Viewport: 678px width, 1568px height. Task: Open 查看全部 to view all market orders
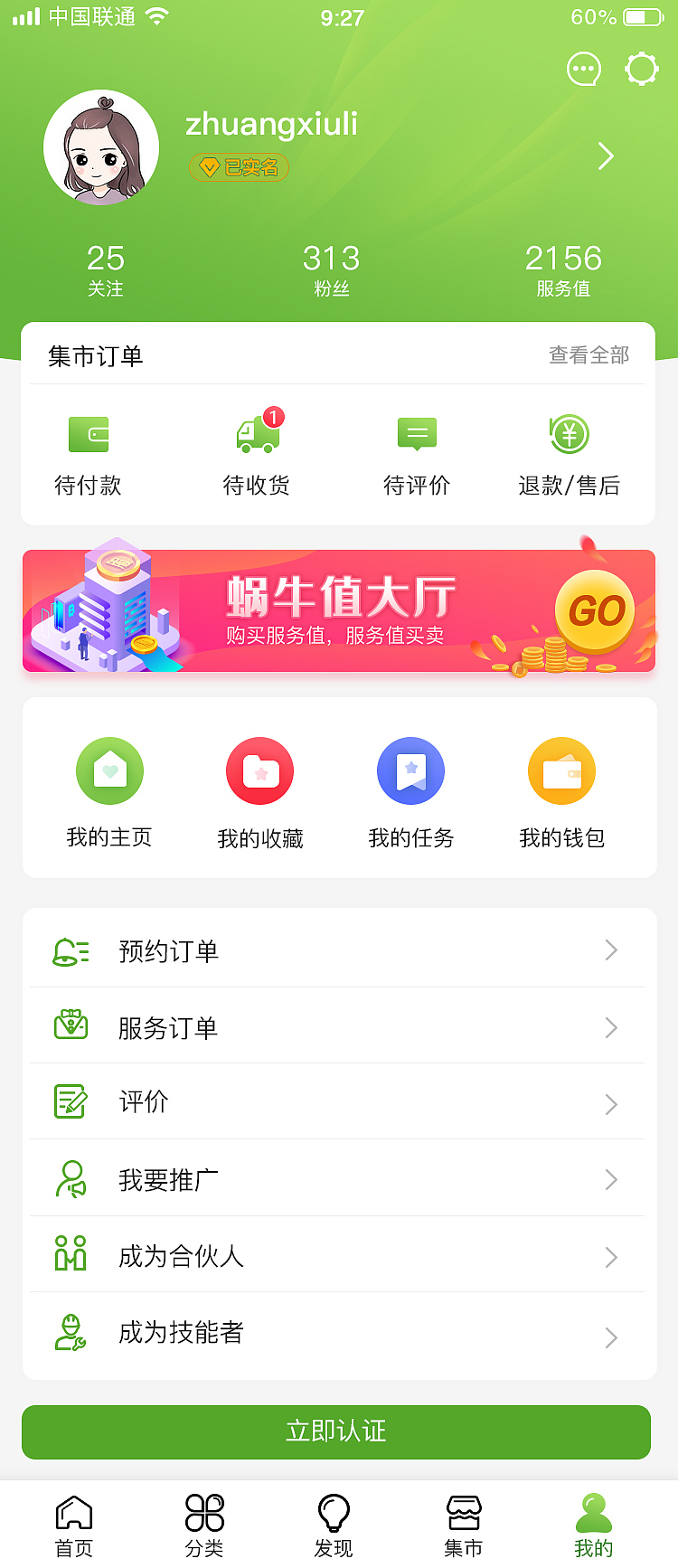click(588, 355)
